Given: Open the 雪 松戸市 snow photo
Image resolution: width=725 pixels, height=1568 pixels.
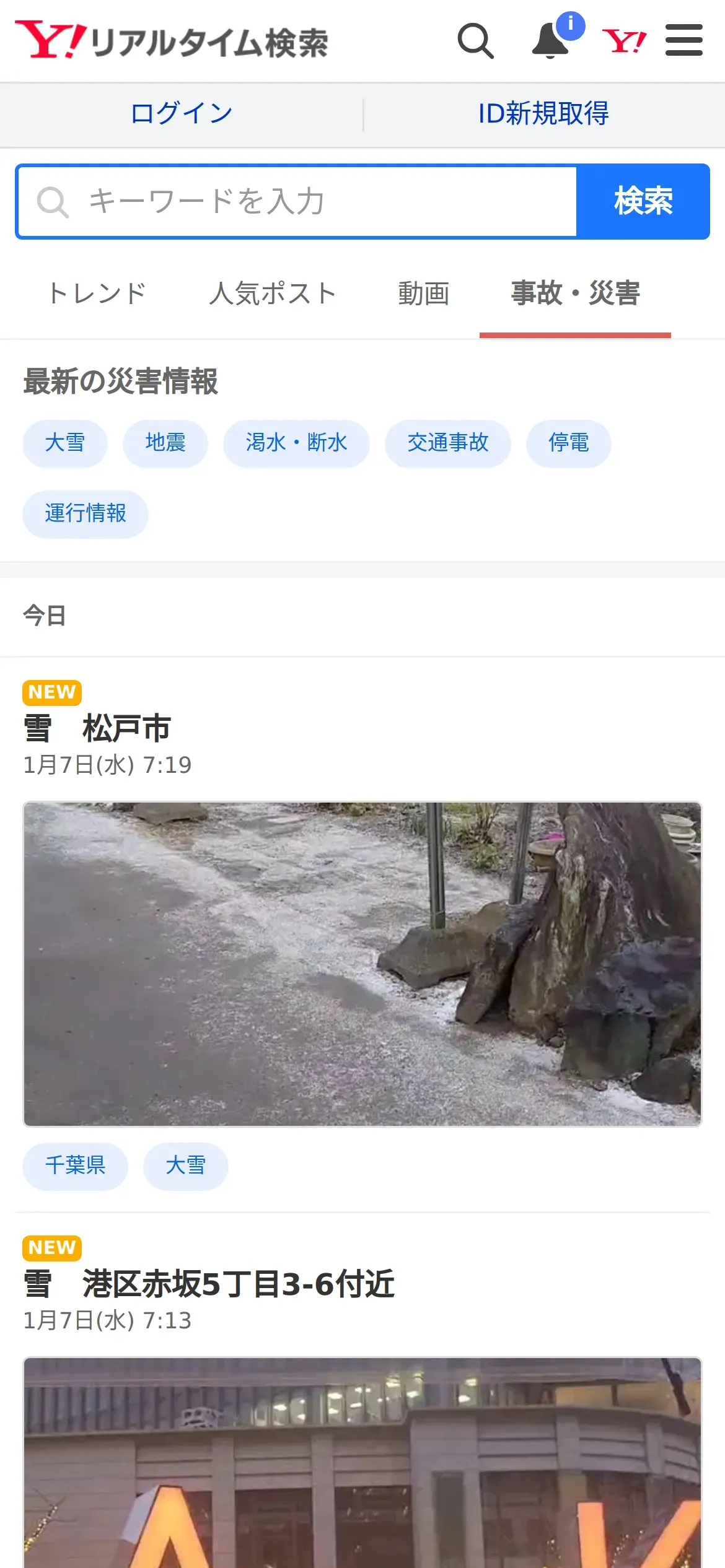Looking at the screenshot, I should click(362, 964).
